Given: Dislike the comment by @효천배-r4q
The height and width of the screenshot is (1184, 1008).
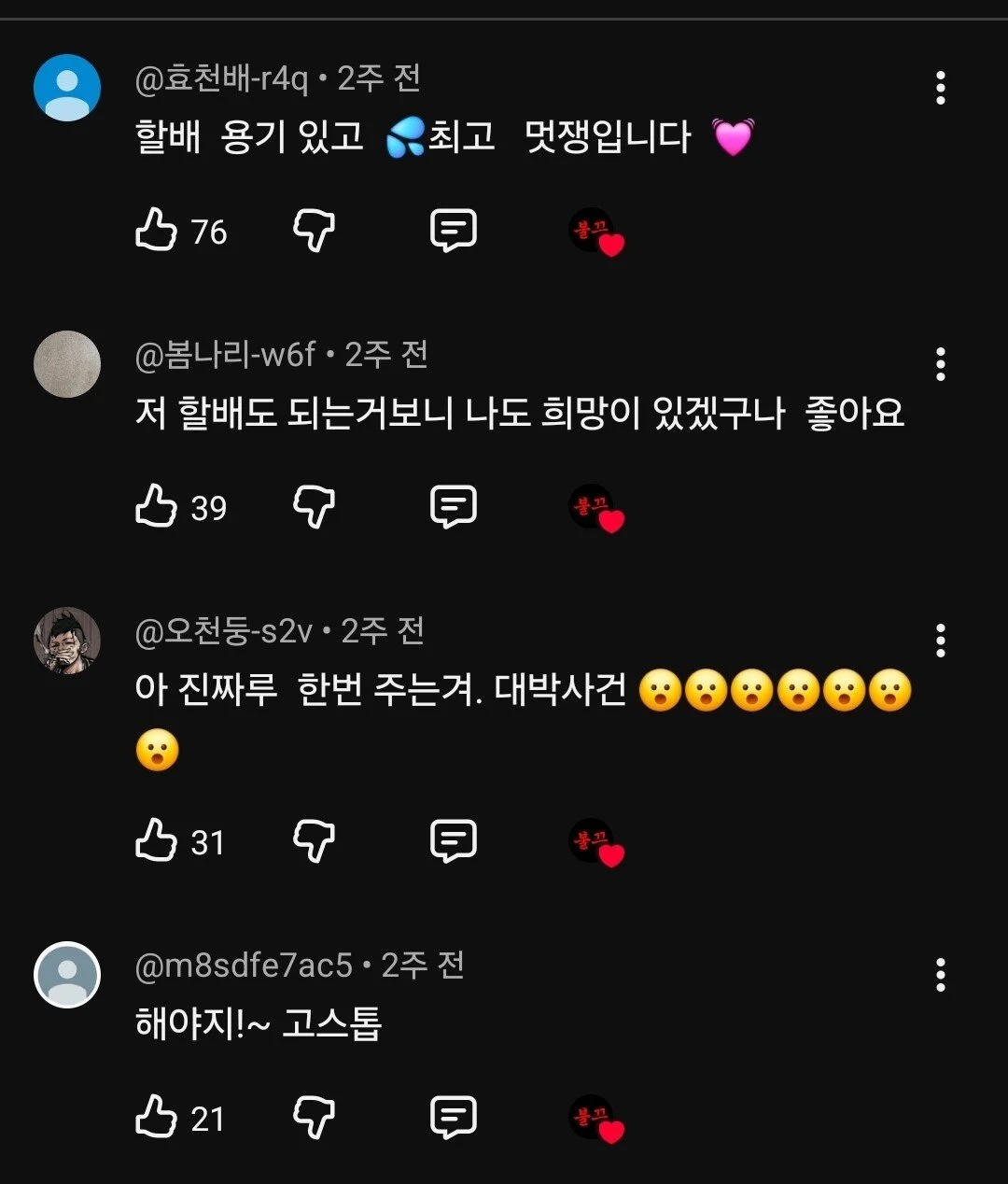Looking at the screenshot, I should pyautogui.click(x=314, y=230).
